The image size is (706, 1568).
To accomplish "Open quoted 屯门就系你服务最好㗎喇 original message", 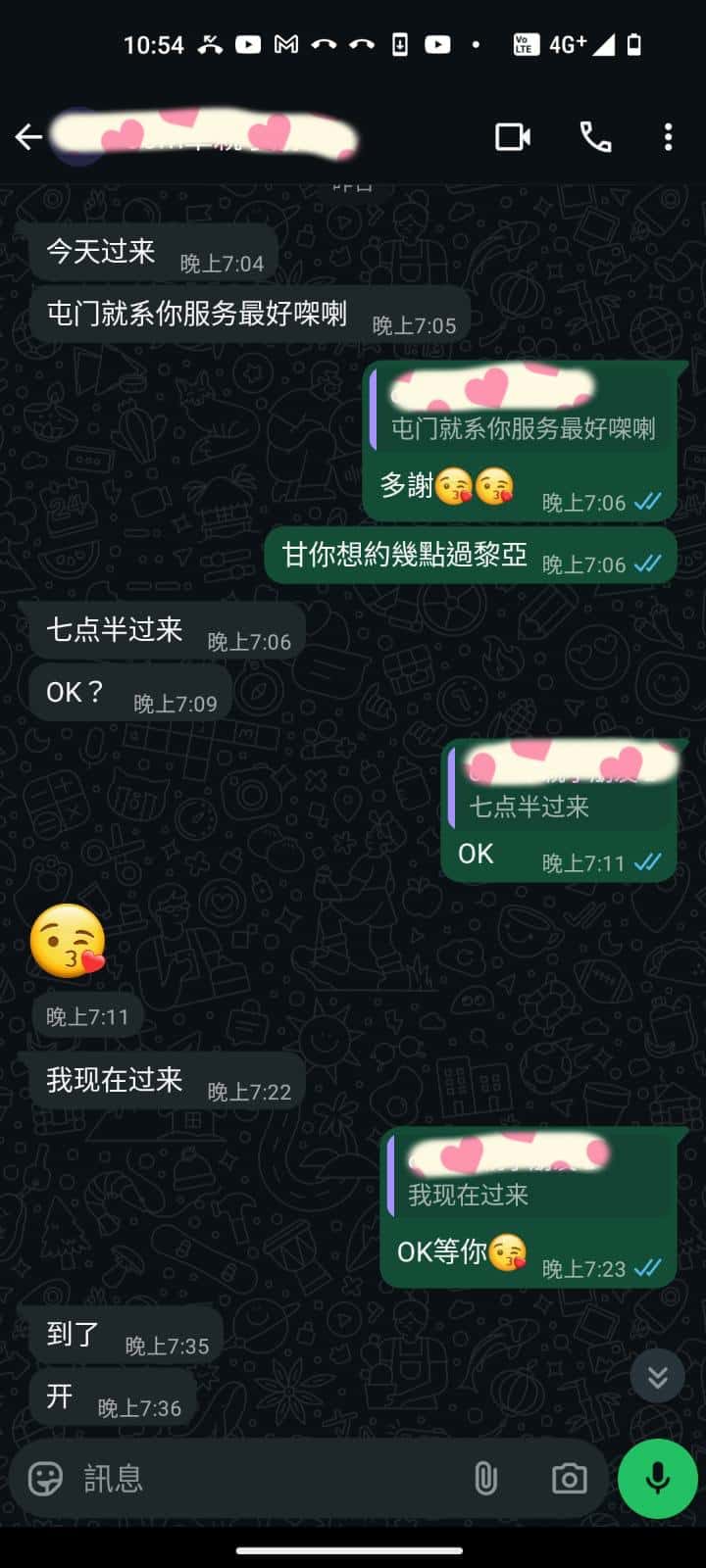I will coord(522,412).
